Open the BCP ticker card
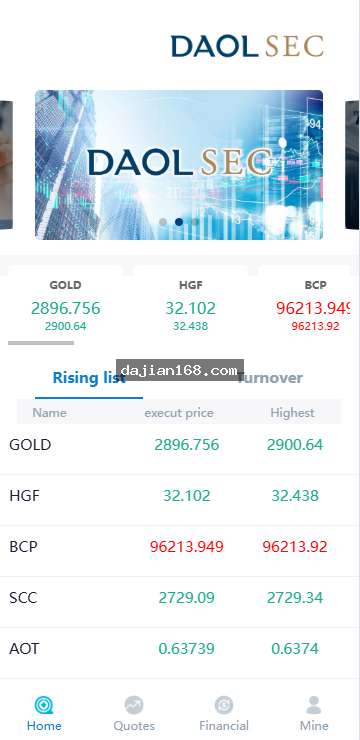 coord(309,304)
